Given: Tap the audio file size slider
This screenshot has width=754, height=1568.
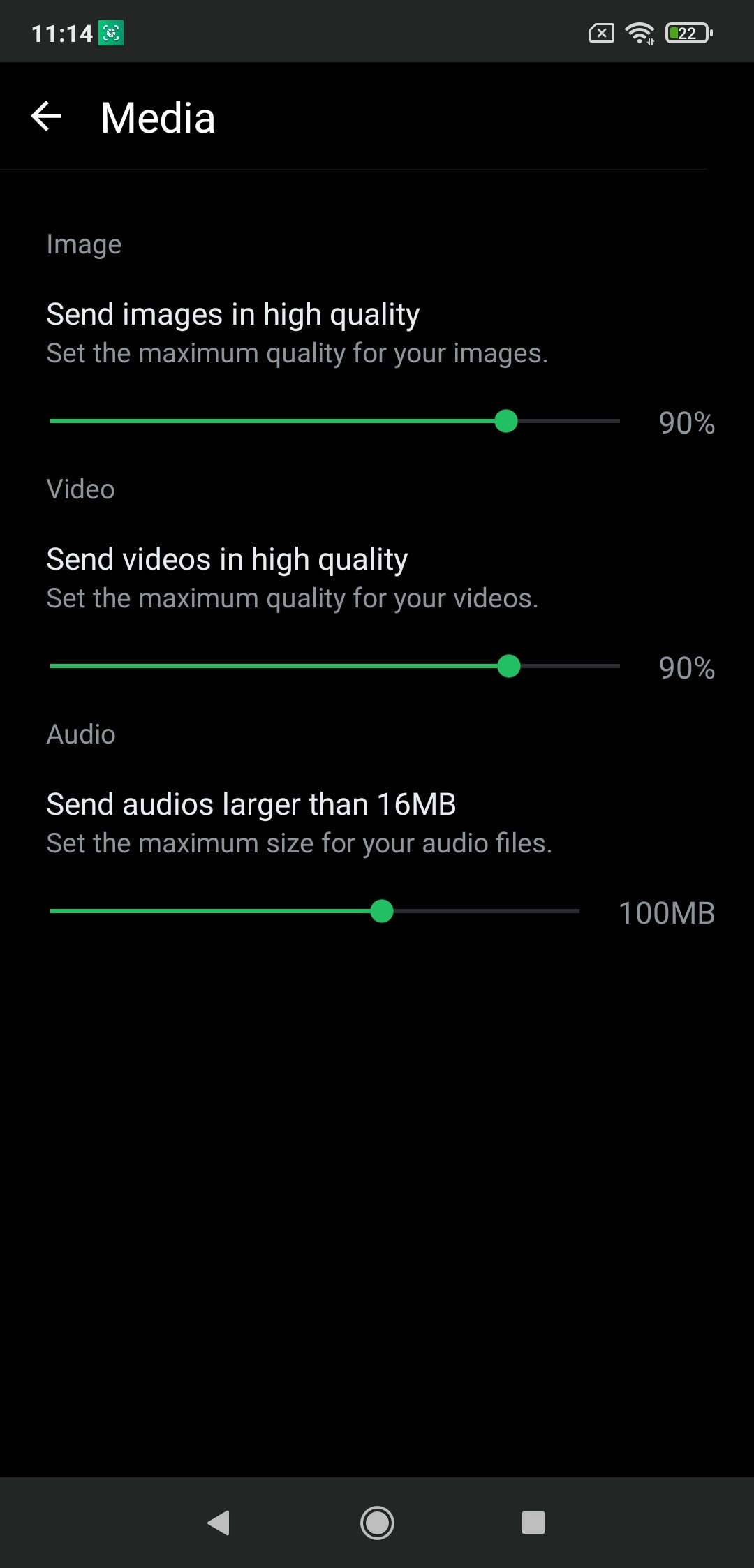Looking at the screenshot, I should [382, 911].
